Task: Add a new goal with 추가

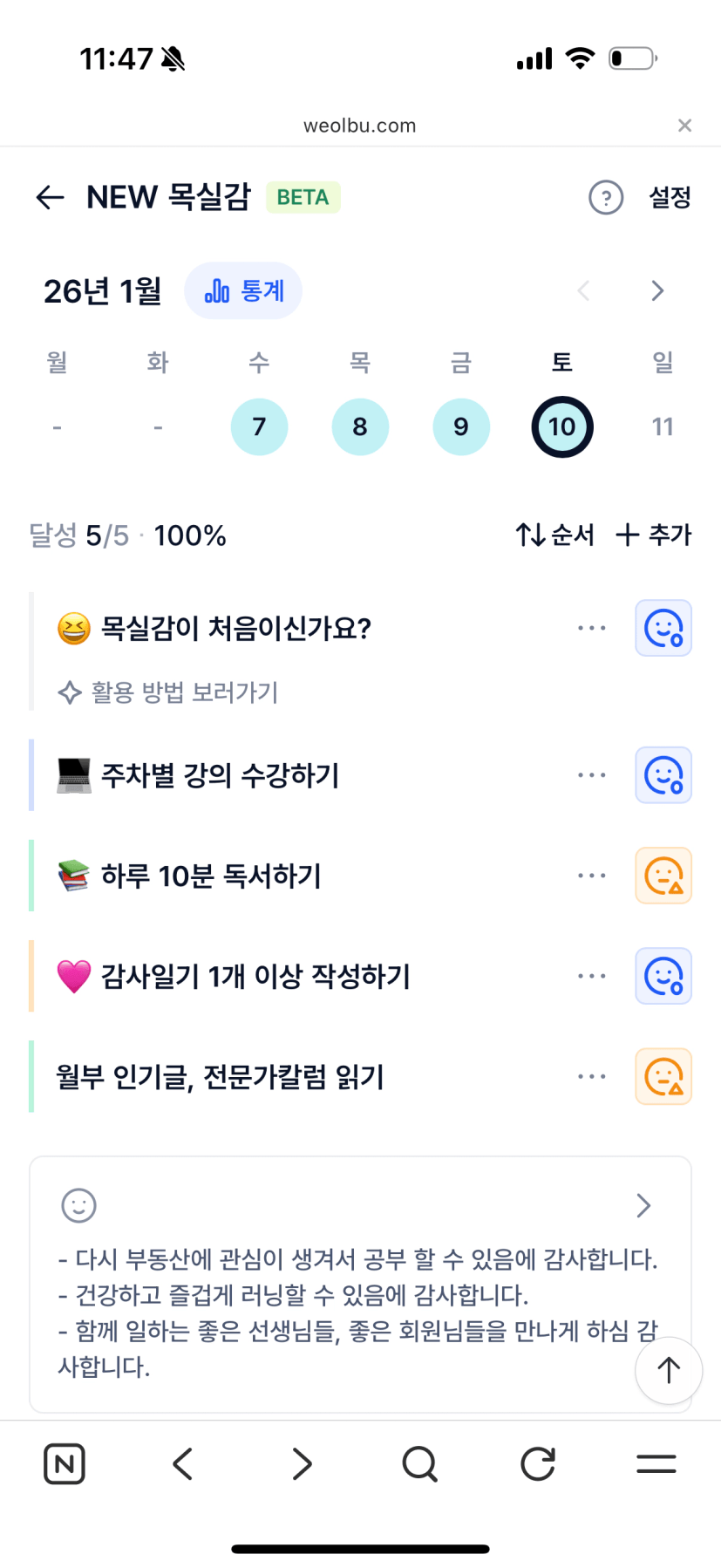Action: pos(653,535)
